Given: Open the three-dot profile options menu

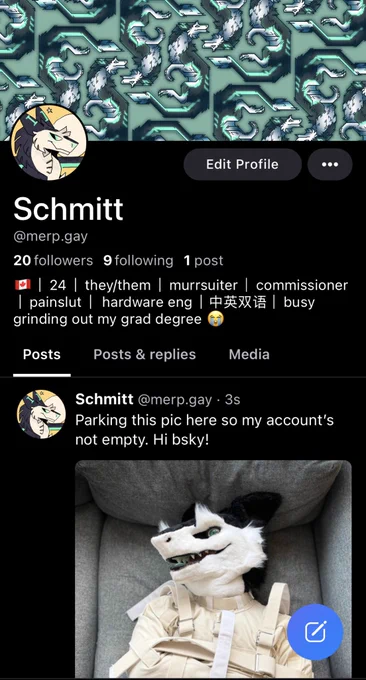Looking at the screenshot, I should 330,164.
